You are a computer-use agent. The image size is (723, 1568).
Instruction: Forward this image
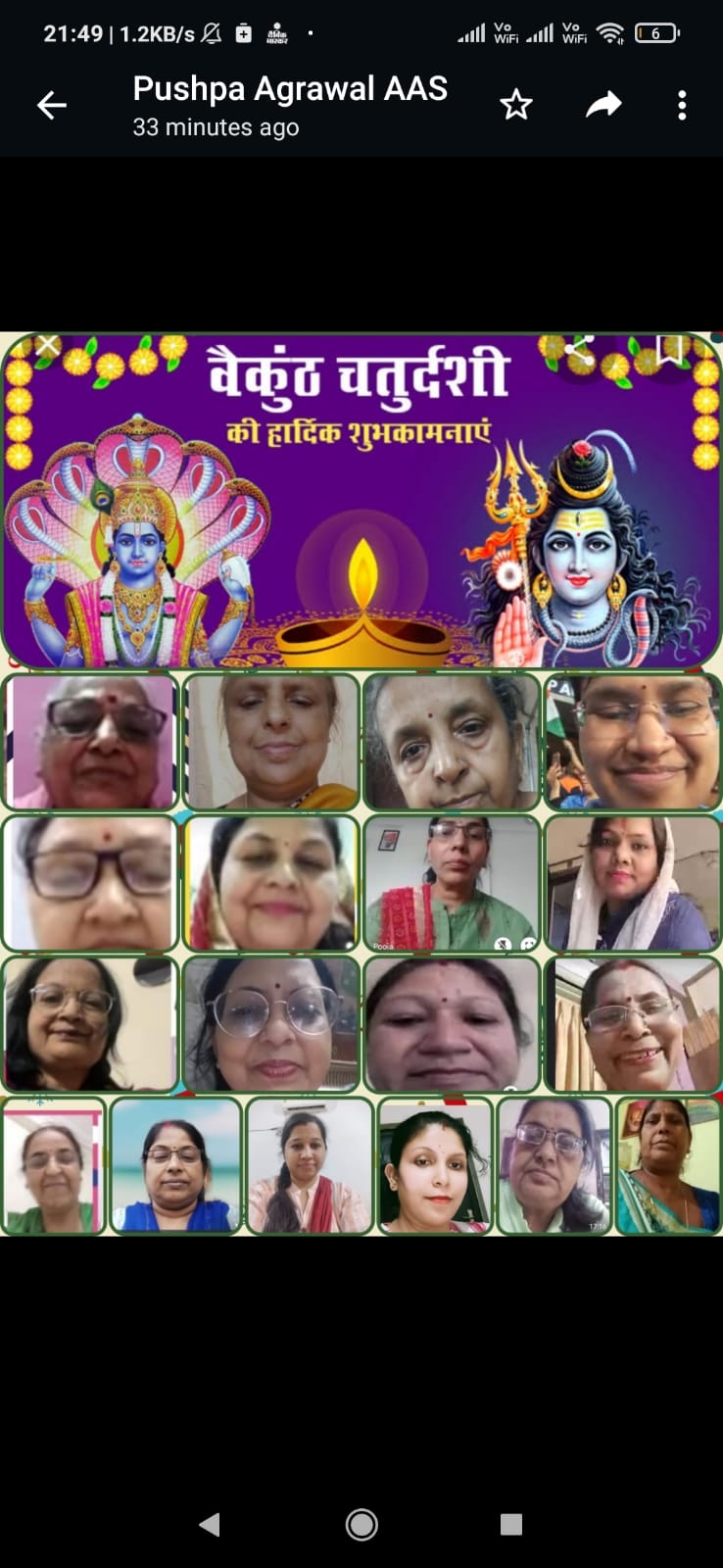coord(603,105)
